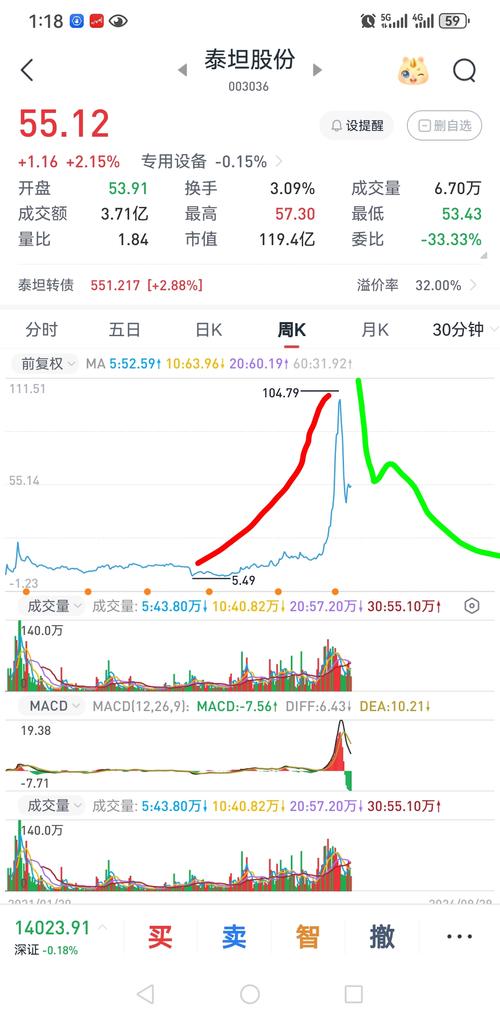Switch to the previous stock arrow
Image resolution: width=500 pixels, height=1020 pixels.
pos(183,70)
